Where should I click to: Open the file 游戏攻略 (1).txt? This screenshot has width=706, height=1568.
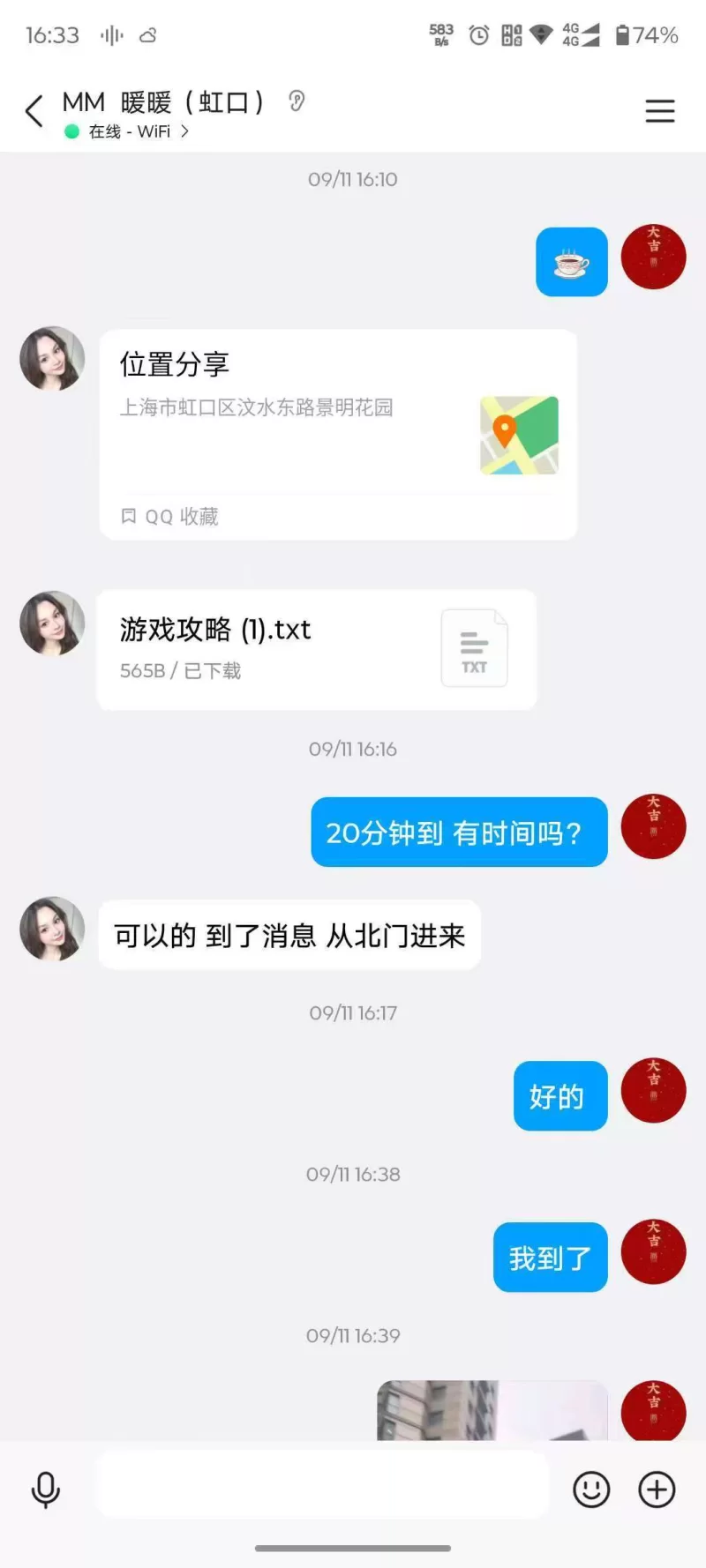click(x=316, y=649)
